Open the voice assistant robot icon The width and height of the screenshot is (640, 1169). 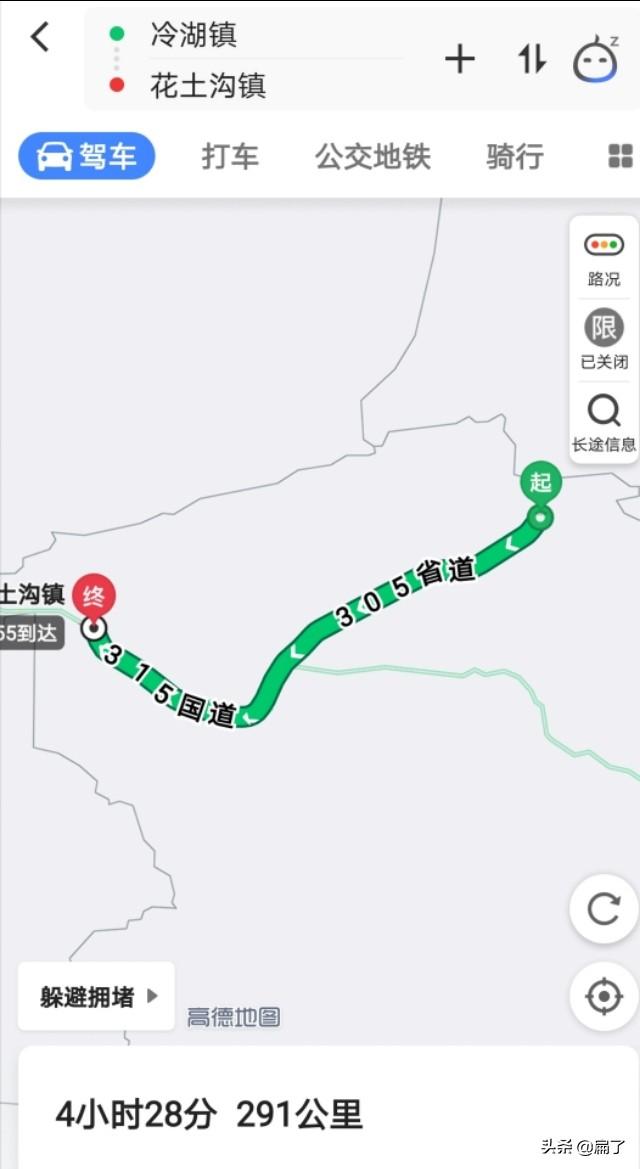pyautogui.click(x=596, y=59)
